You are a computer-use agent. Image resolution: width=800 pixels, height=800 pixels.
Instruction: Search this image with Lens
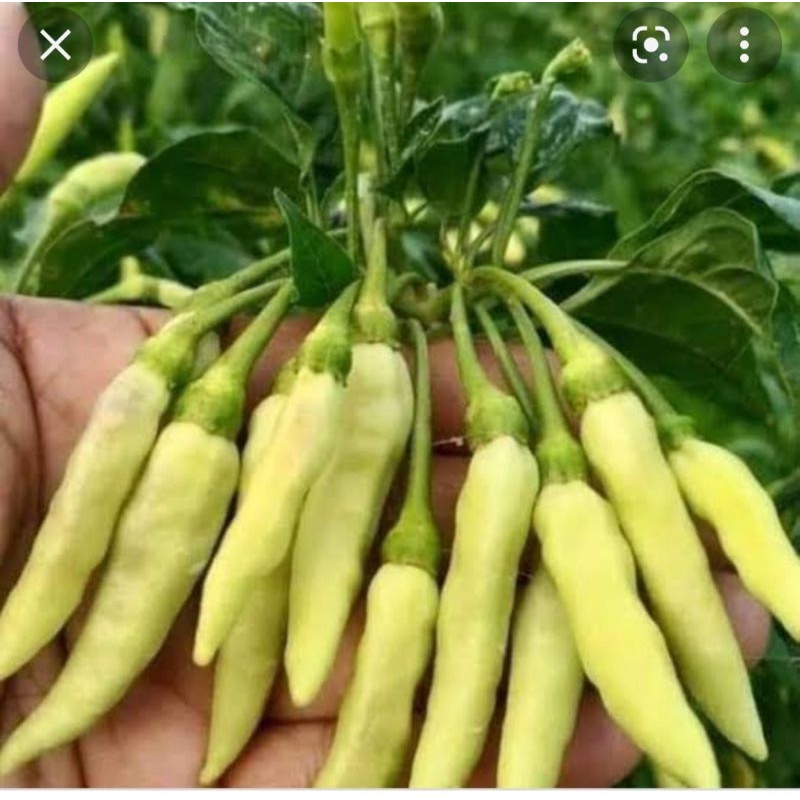pos(650,45)
